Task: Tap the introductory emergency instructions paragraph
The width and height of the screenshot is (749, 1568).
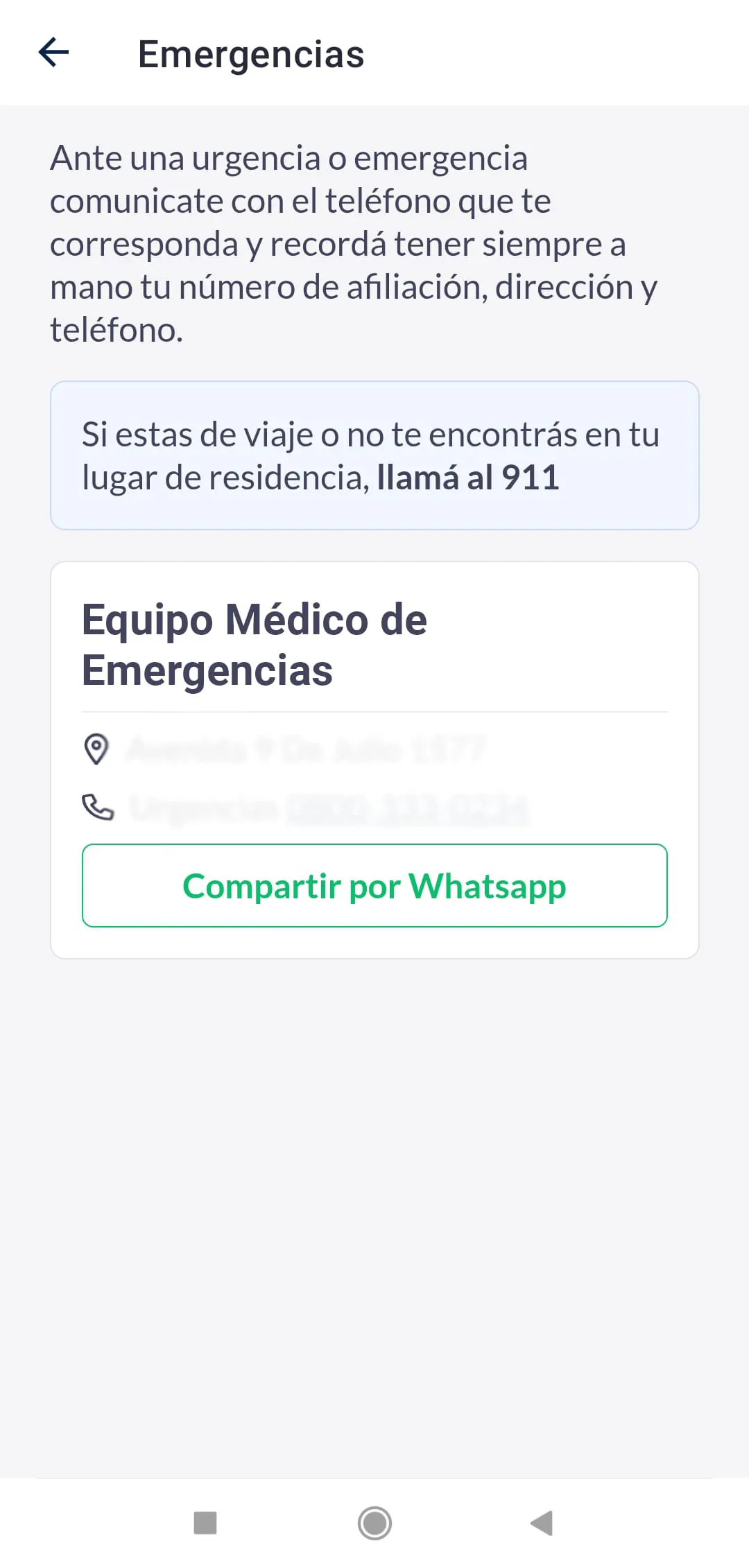Action: [354, 243]
